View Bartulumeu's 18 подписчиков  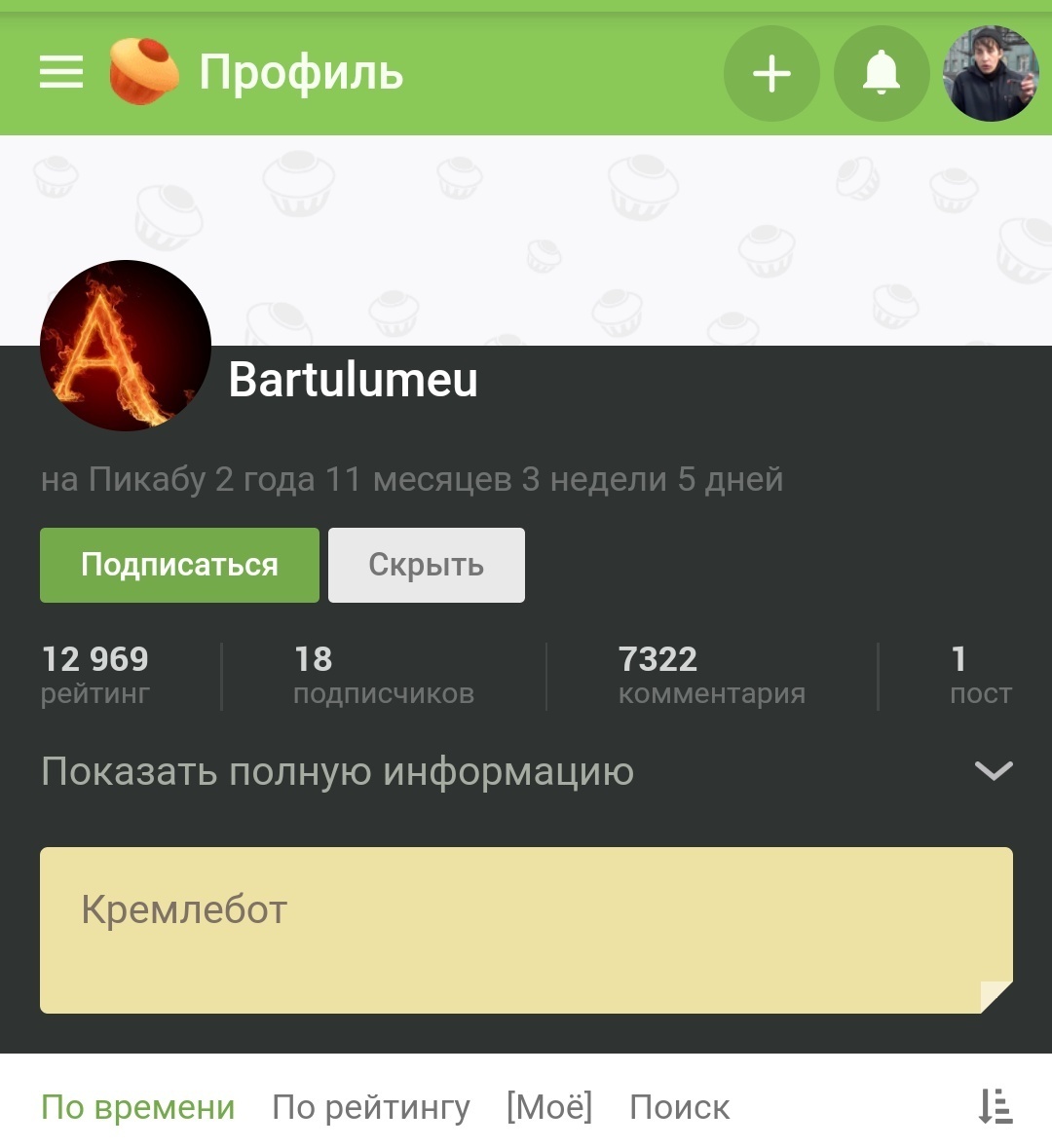(x=383, y=675)
